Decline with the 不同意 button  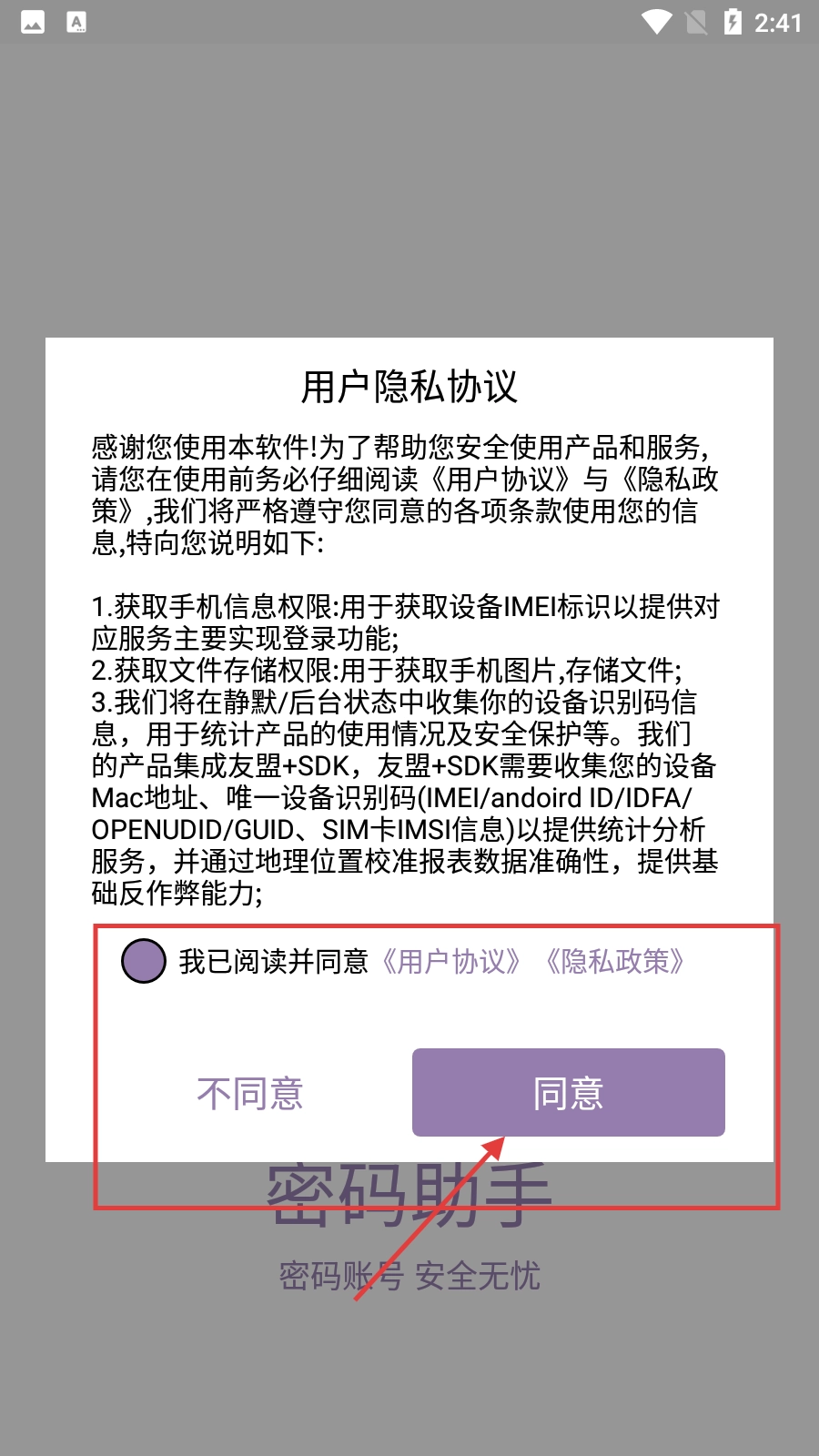[x=250, y=1093]
